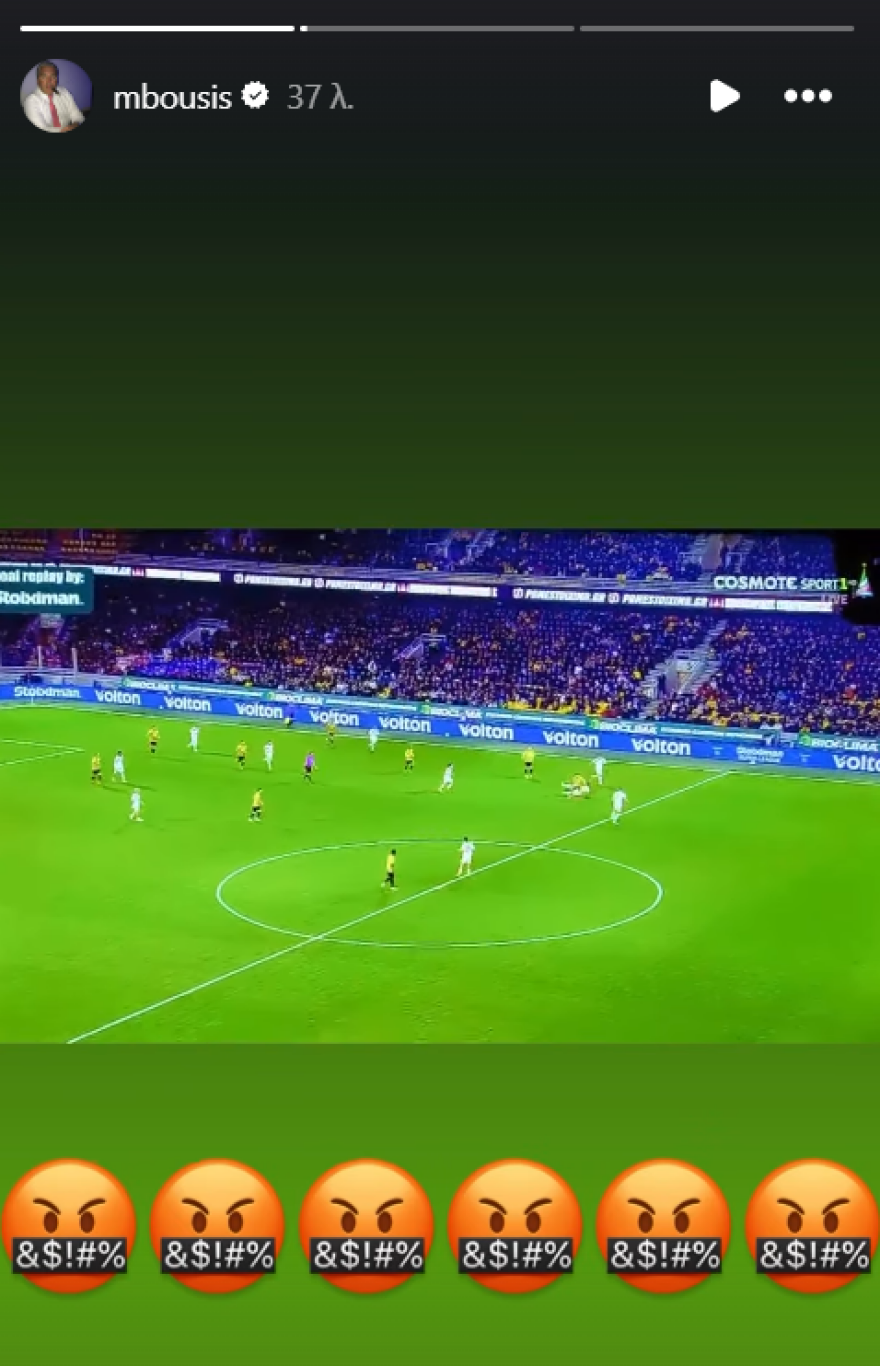This screenshot has height=1366, width=880.
Task: Open the three-dot overflow menu
Action: [808, 96]
